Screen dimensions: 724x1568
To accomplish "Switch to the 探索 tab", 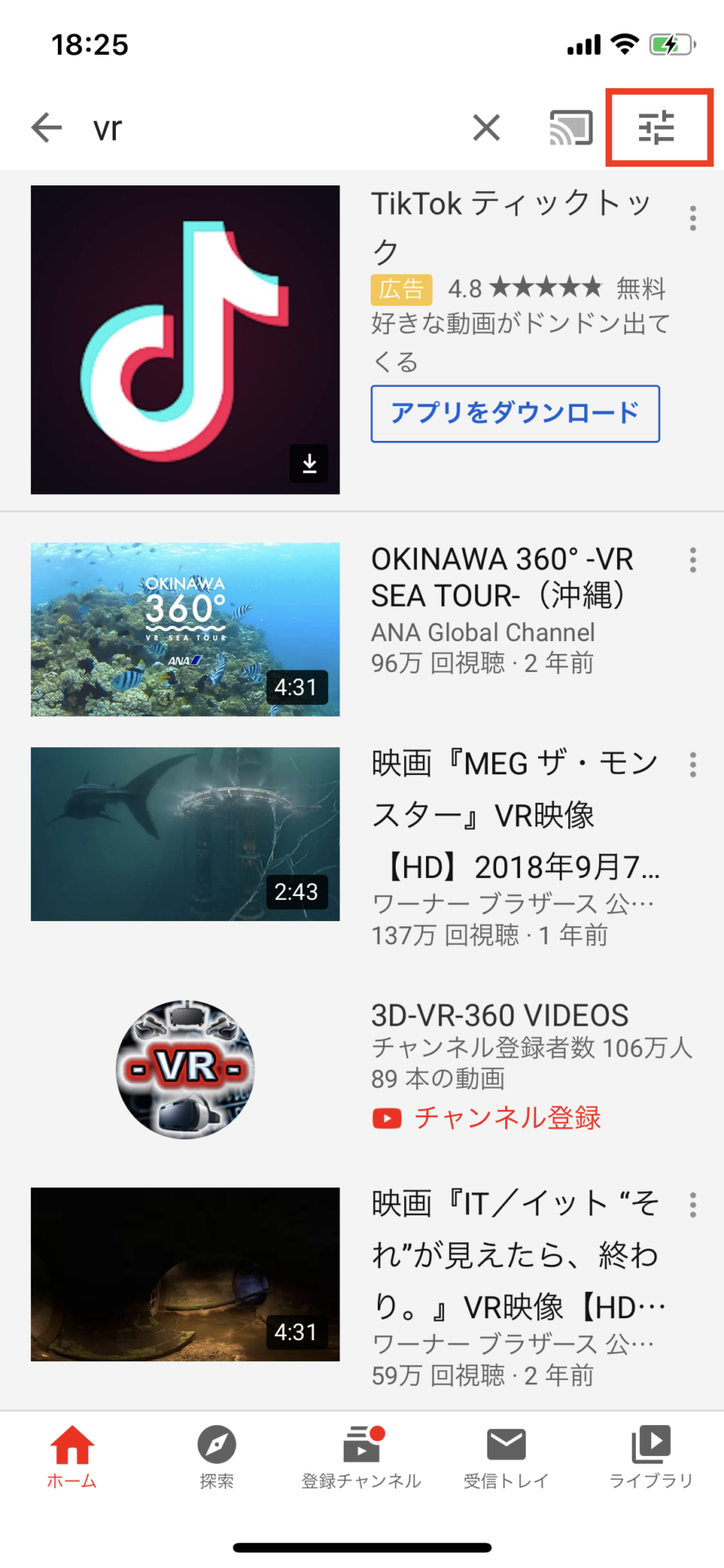I will click(216, 1456).
